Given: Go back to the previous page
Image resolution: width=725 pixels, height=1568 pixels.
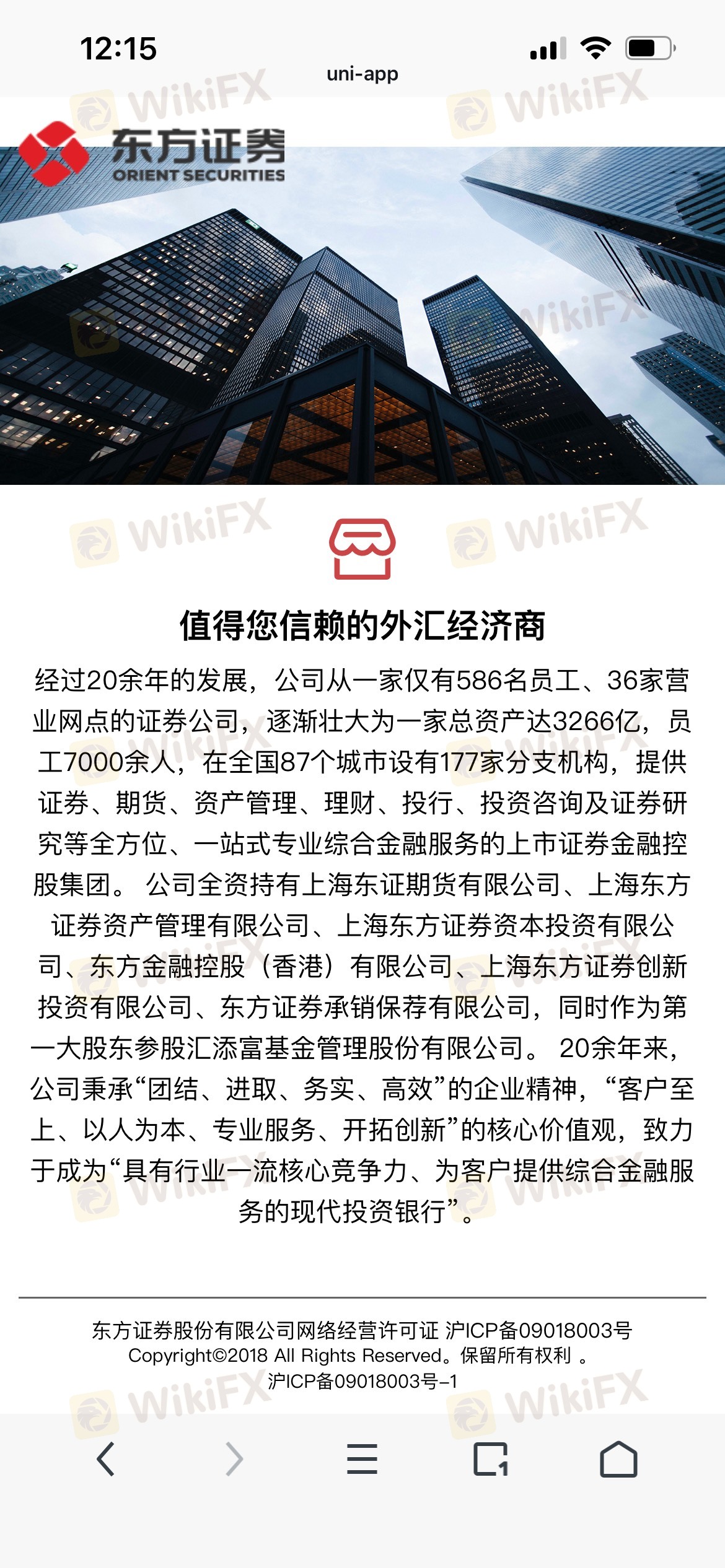Looking at the screenshot, I should tap(106, 1459).
